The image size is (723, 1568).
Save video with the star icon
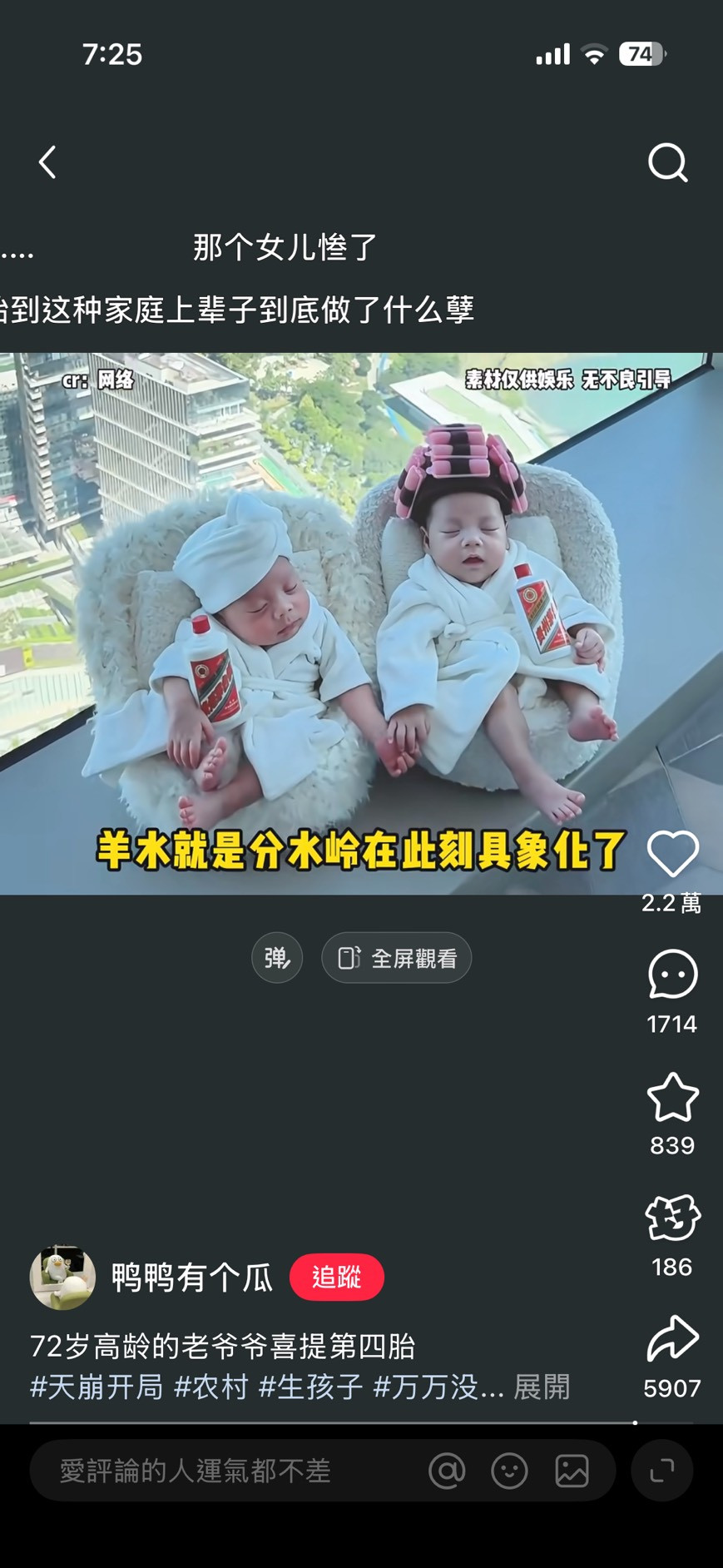672,1097
